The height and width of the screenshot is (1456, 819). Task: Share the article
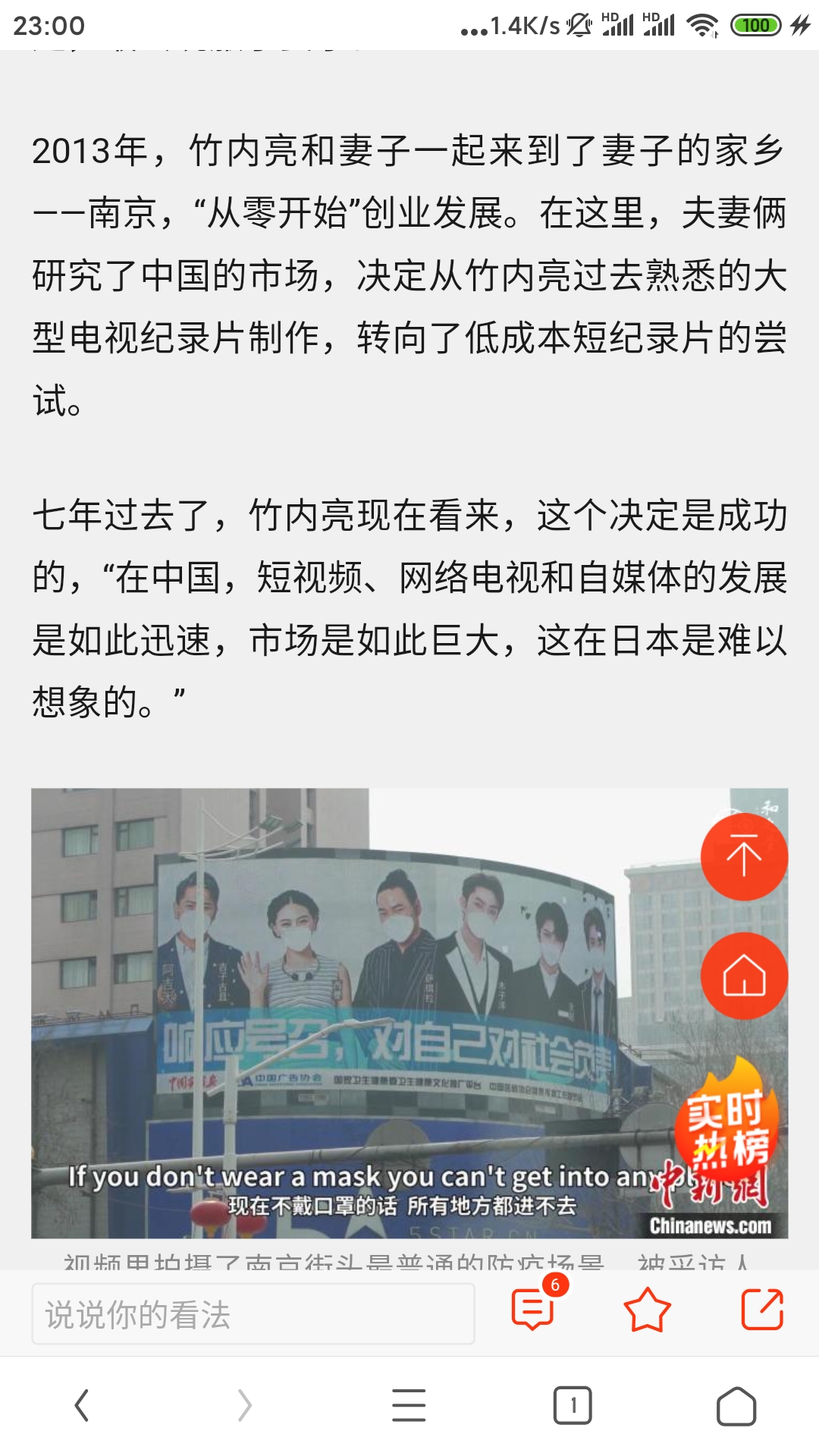click(x=762, y=1309)
